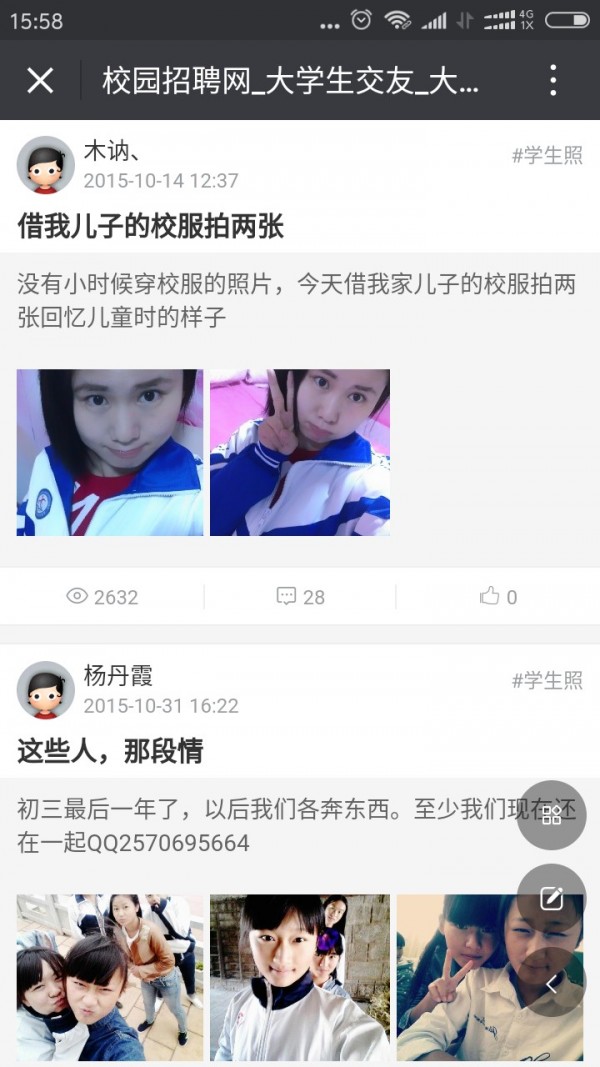Close this web page with the X
The image size is (600, 1067).
pyautogui.click(x=40, y=80)
